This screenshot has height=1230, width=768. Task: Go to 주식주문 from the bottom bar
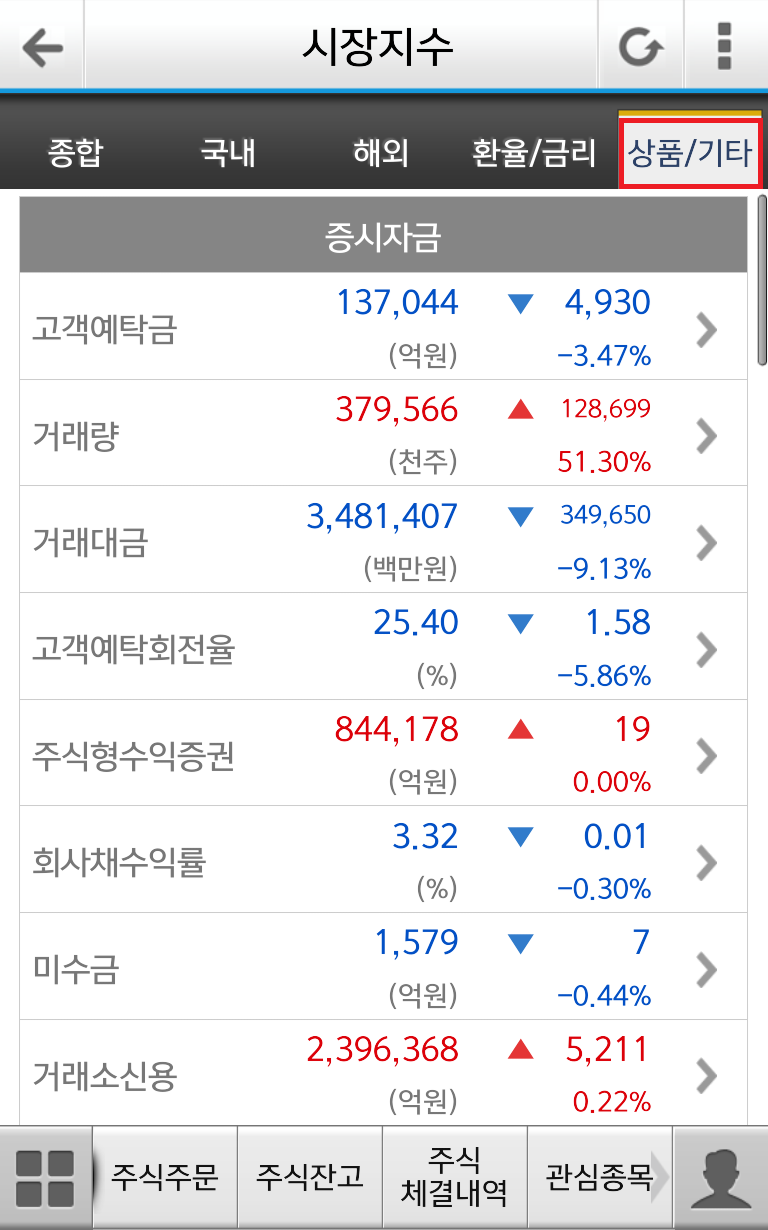coord(165,1177)
